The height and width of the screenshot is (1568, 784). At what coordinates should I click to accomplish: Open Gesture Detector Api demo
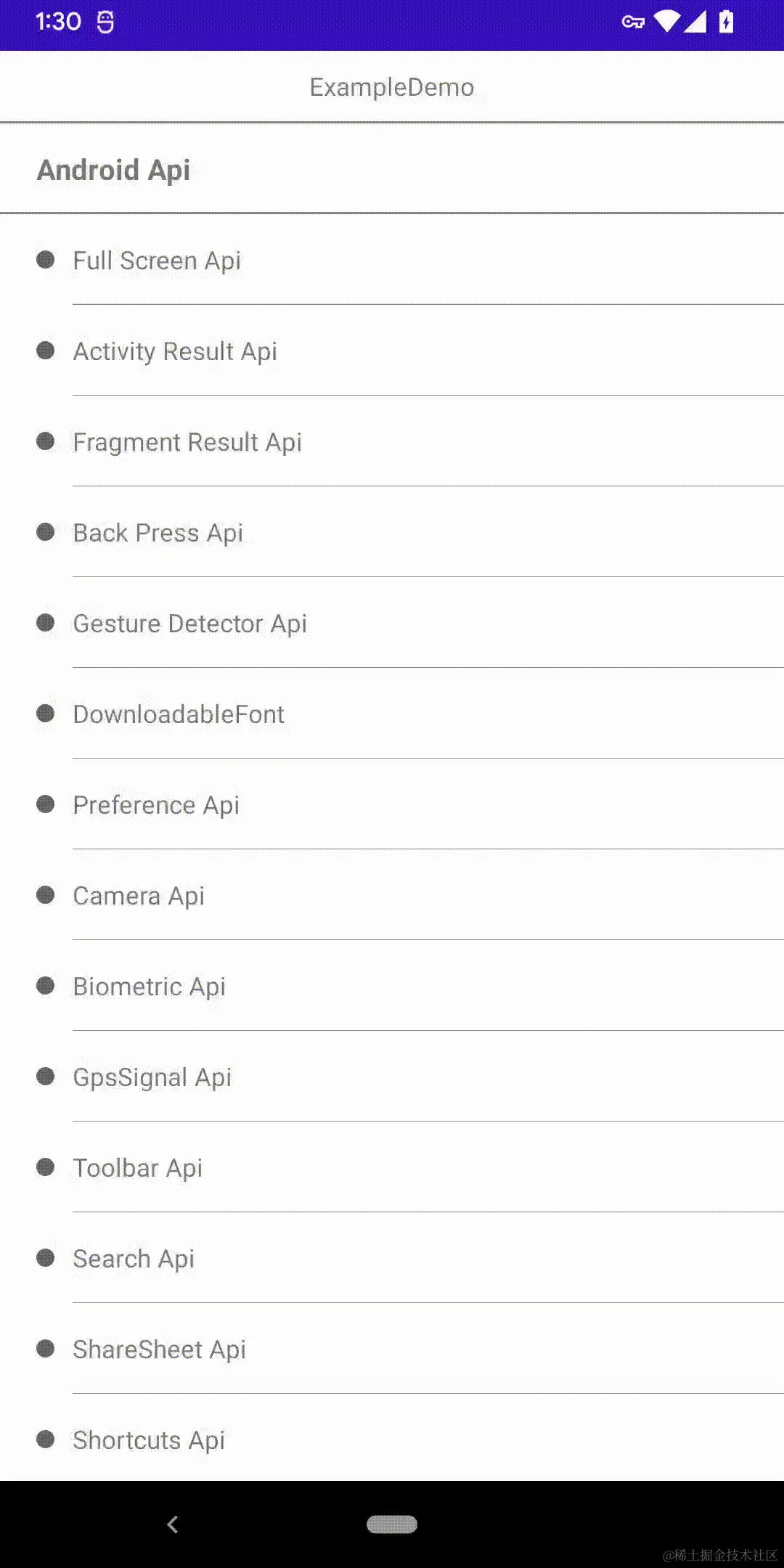click(x=190, y=624)
